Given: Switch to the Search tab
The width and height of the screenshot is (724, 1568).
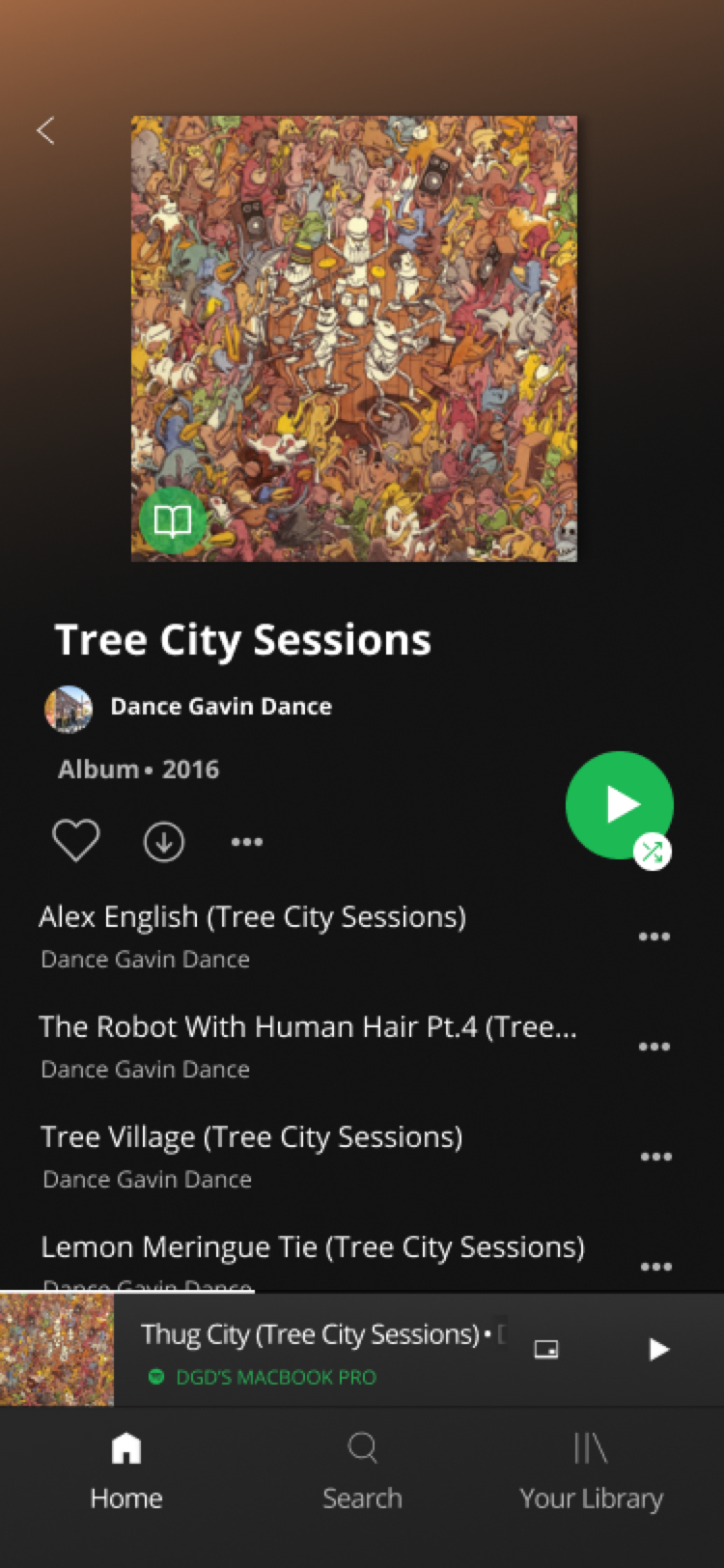Looking at the screenshot, I should (362, 1471).
